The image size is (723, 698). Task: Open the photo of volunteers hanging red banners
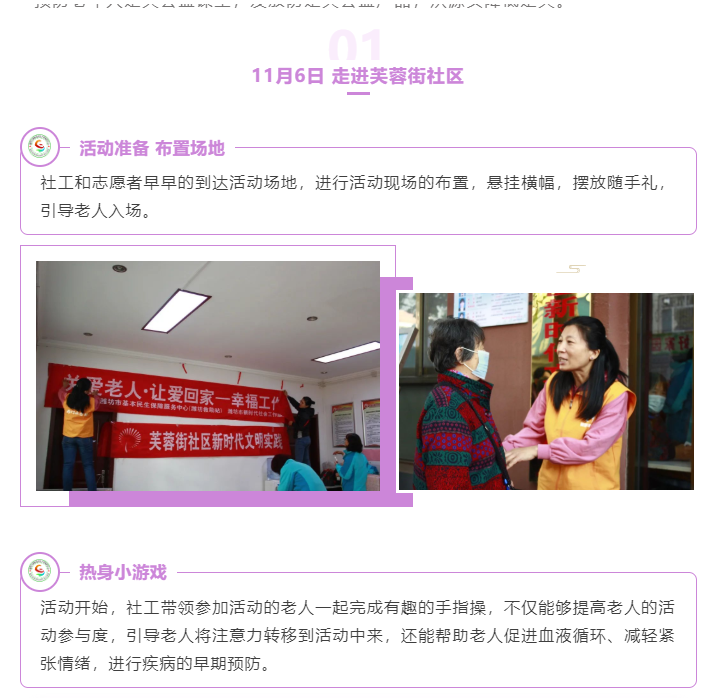(x=208, y=376)
